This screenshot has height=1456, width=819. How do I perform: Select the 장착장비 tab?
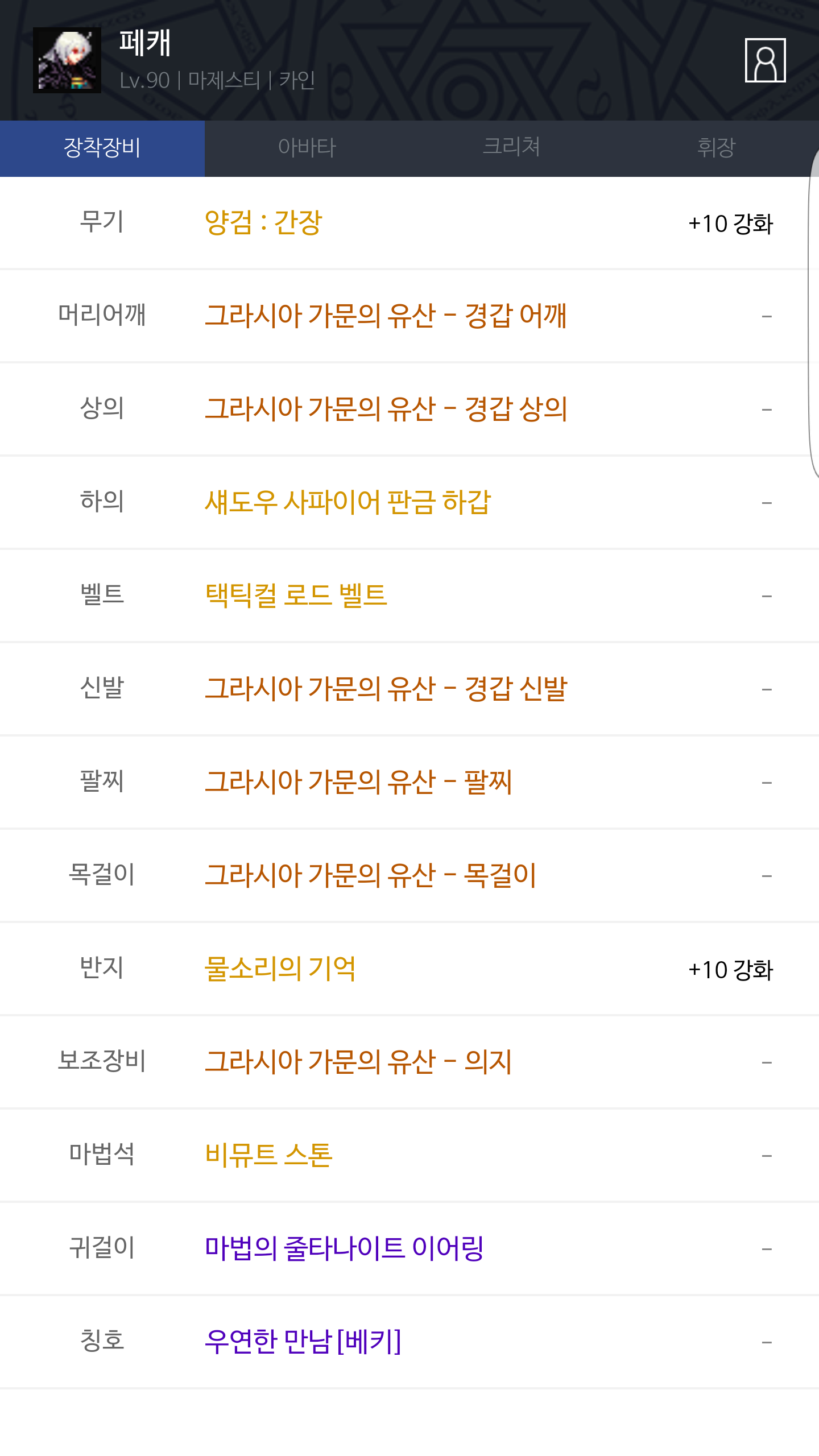point(102,148)
